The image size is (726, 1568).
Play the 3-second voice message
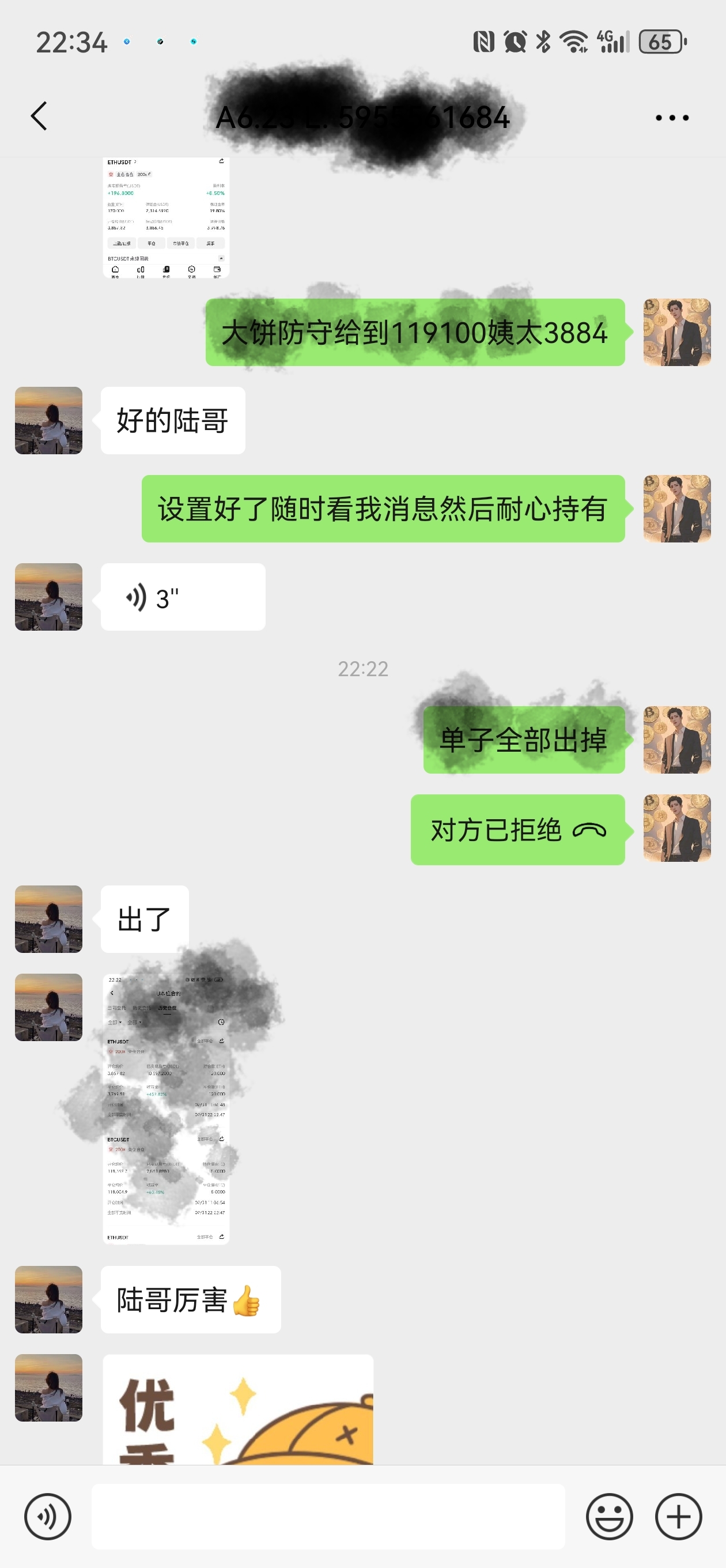[x=183, y=597]
